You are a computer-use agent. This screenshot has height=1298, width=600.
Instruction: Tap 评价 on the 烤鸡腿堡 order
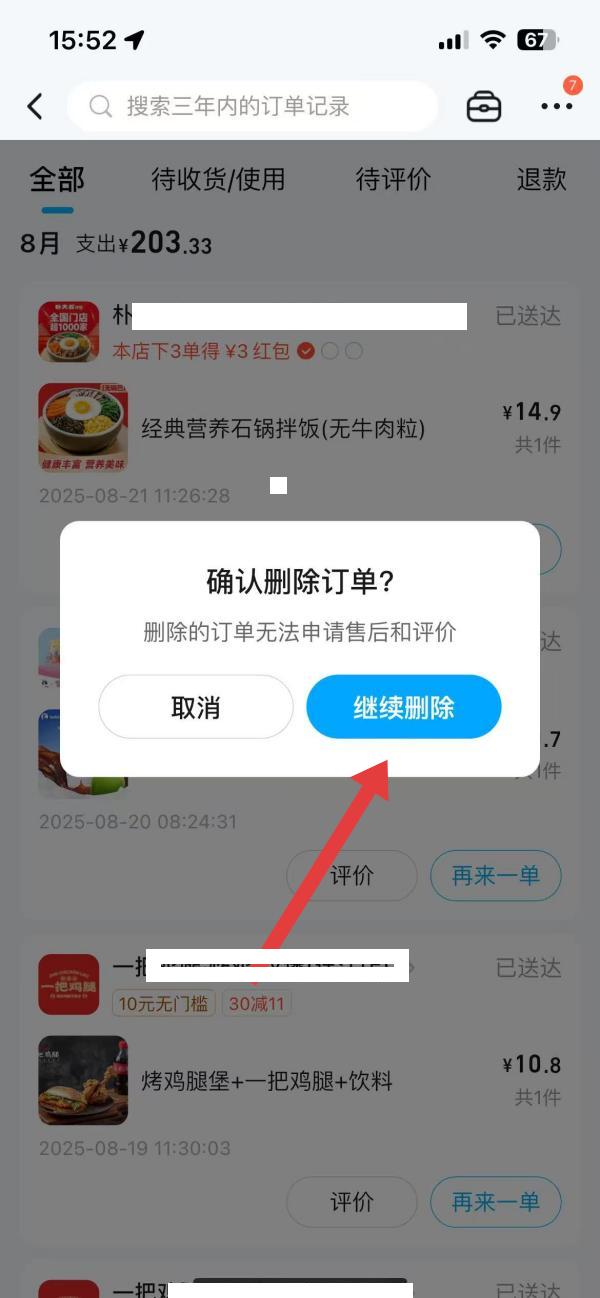[x=351, y=1201]
